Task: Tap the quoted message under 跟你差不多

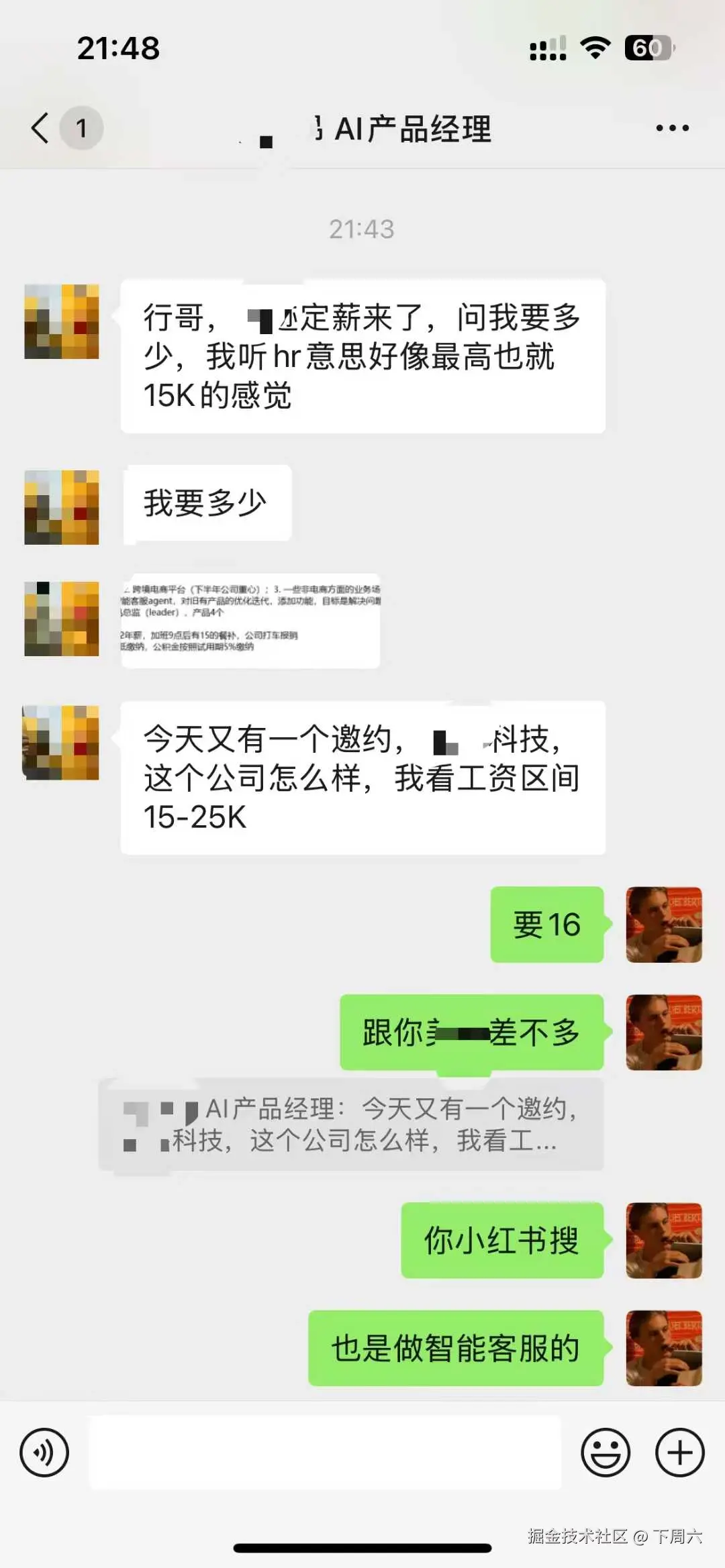Action: click(x=350, y=1125)
